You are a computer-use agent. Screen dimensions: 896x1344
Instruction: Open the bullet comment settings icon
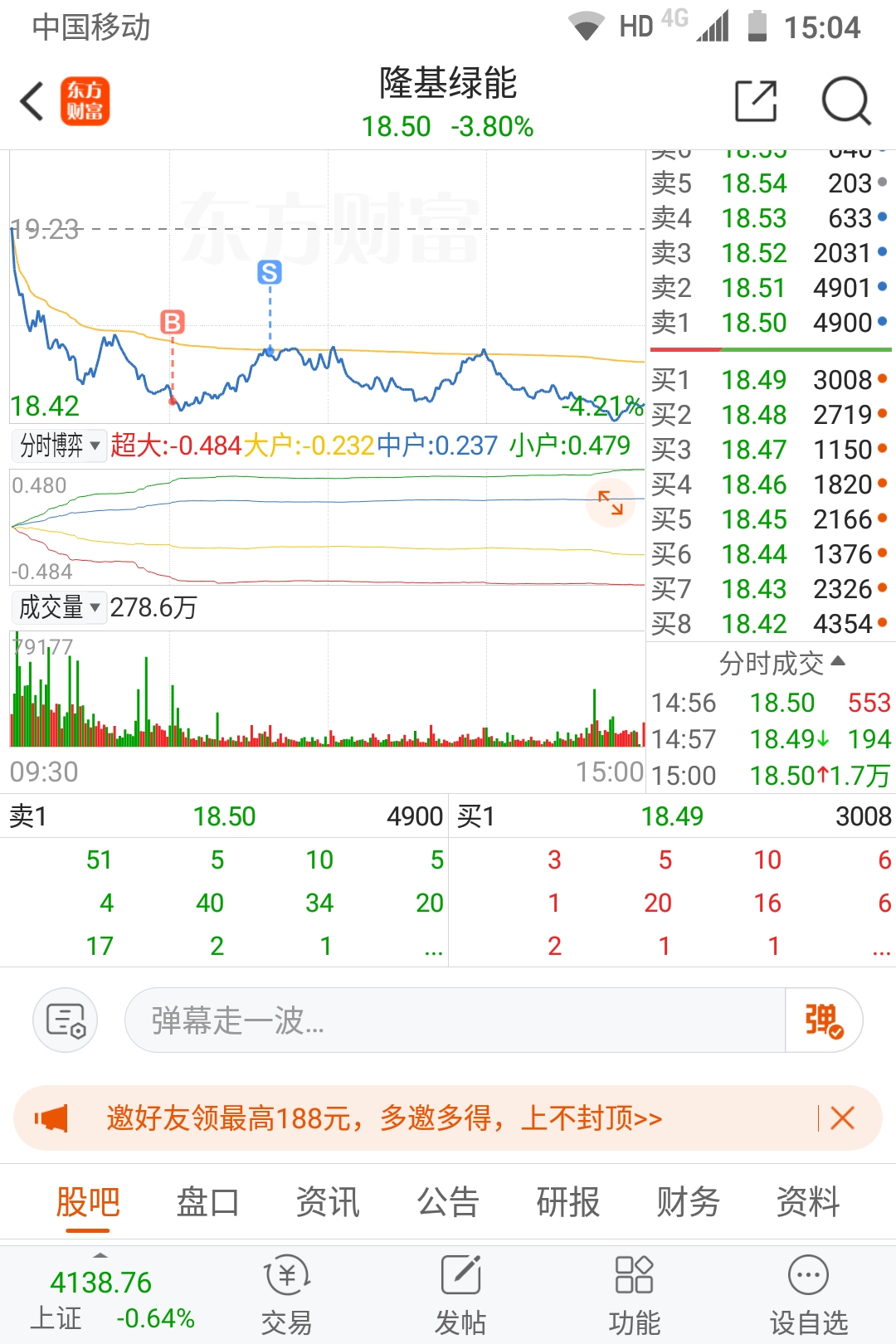[x=66, y=1020]
